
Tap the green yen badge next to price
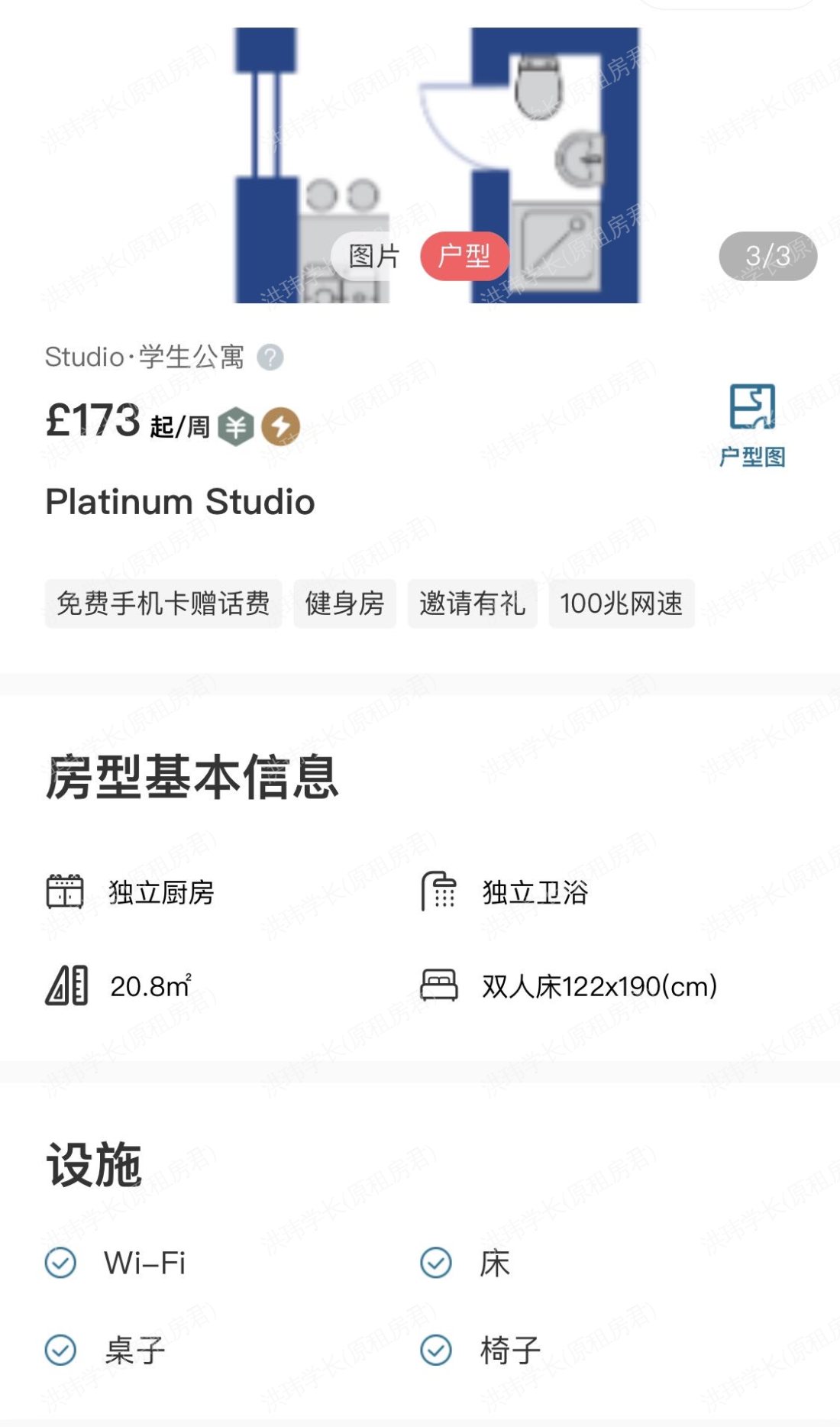point(236,426)
